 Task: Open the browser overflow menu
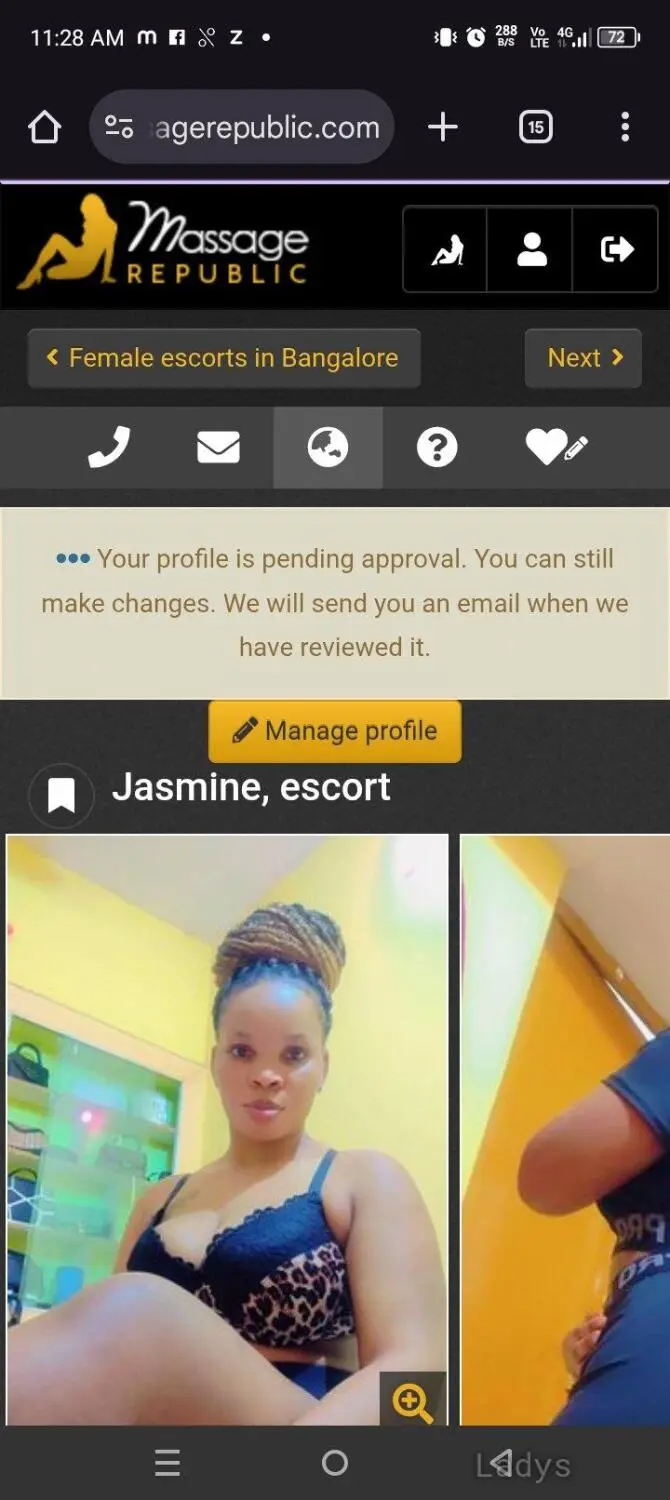tap(625, 127)
